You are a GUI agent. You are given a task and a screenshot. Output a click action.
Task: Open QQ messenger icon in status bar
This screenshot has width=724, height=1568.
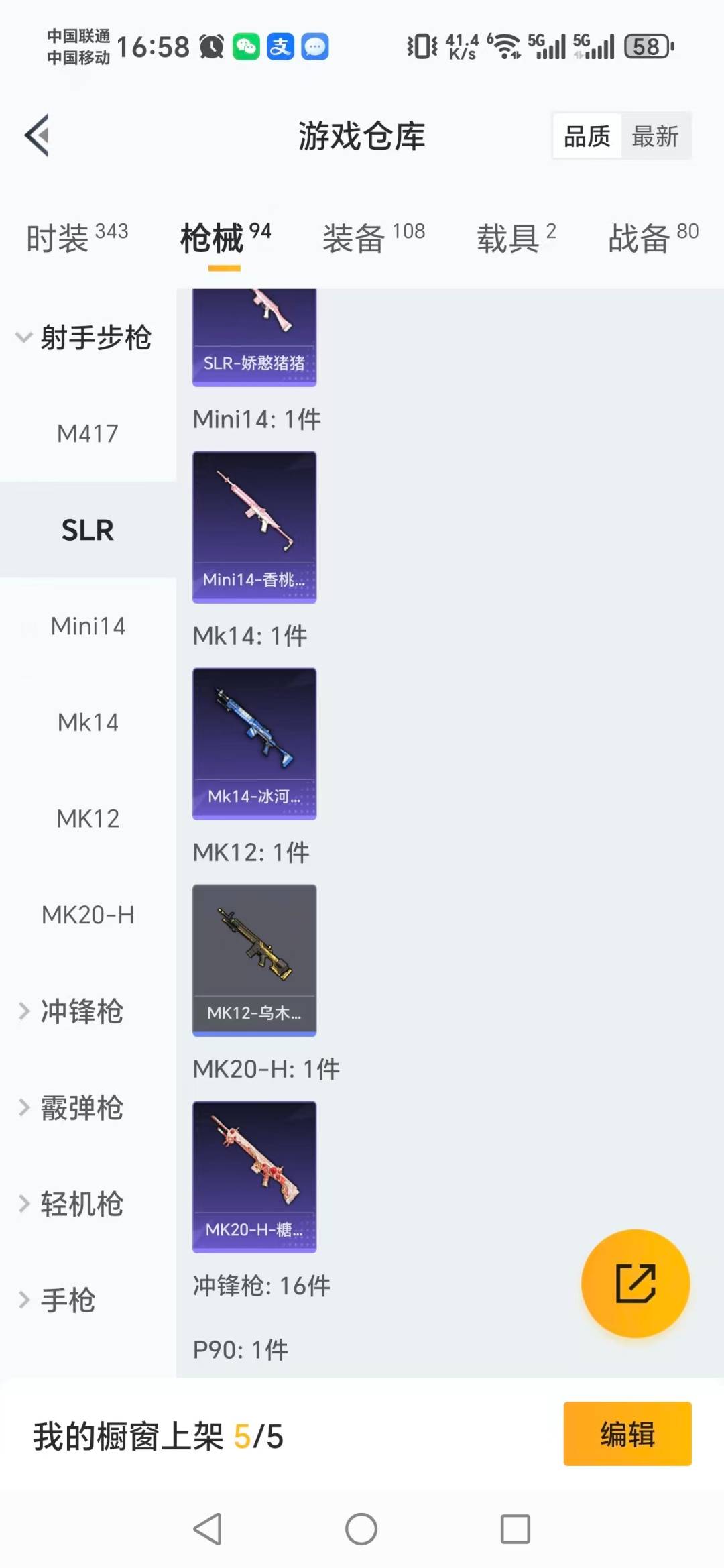(314, 46)
